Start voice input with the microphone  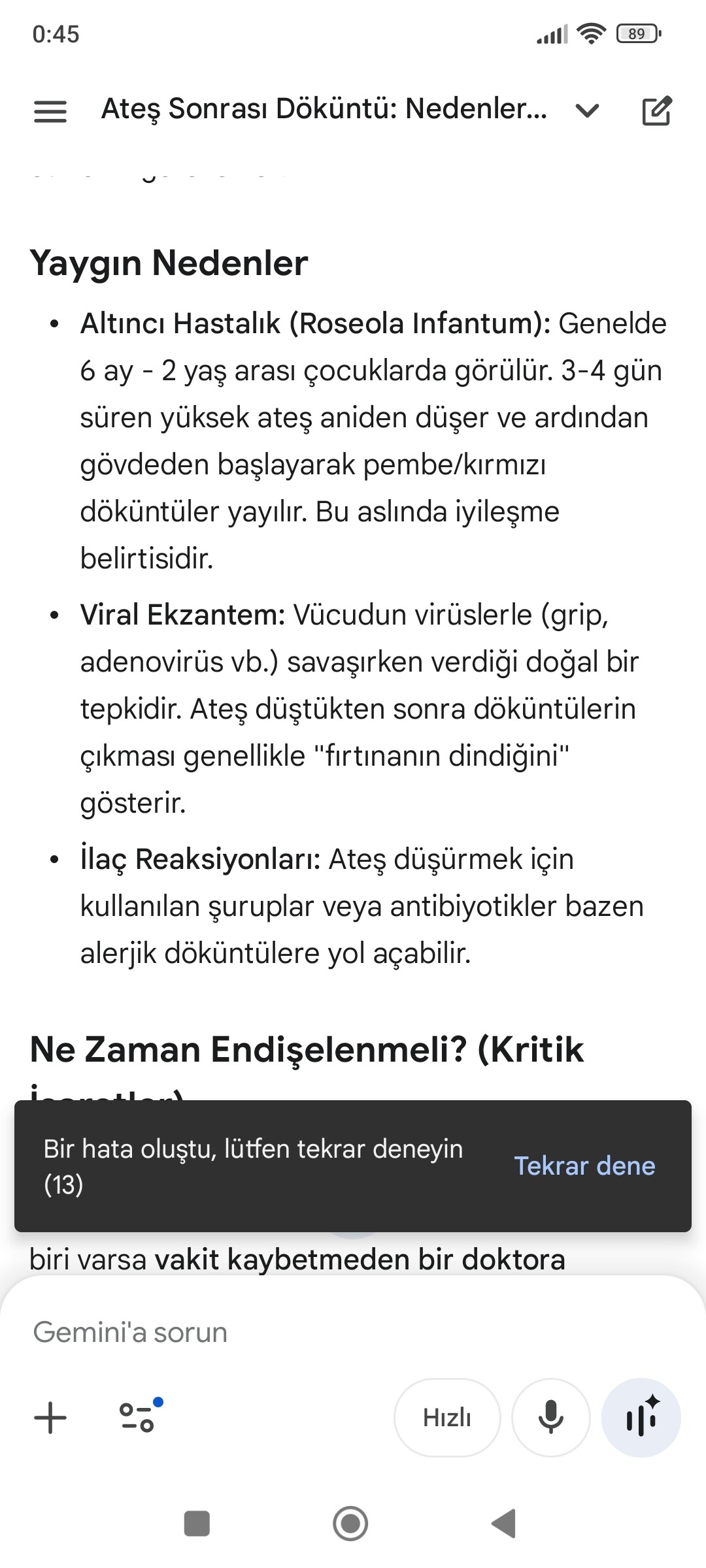pyautogui.click(x=551, y=1418)
